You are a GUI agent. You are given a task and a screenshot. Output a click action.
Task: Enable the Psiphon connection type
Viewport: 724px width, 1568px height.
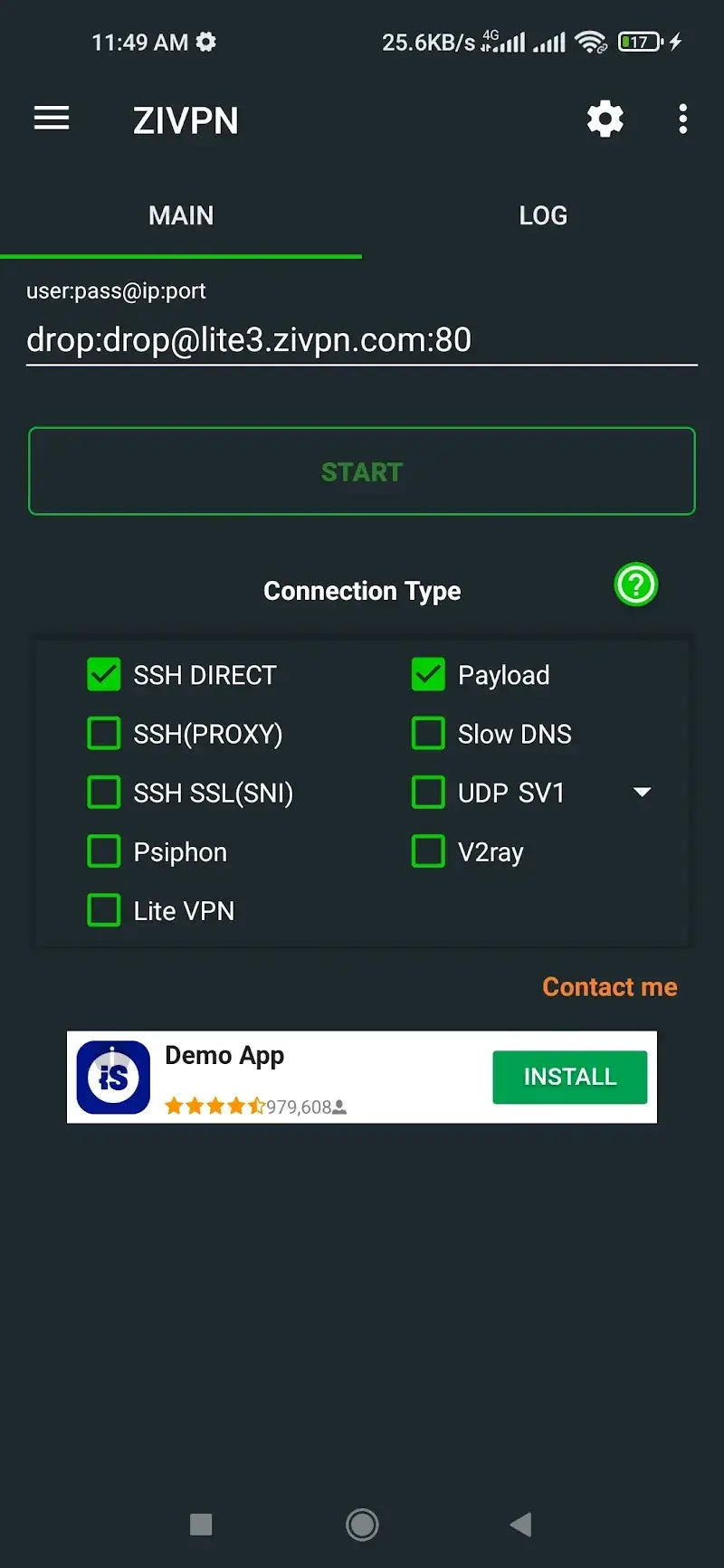pyautogui.click(x=104, y=851)
